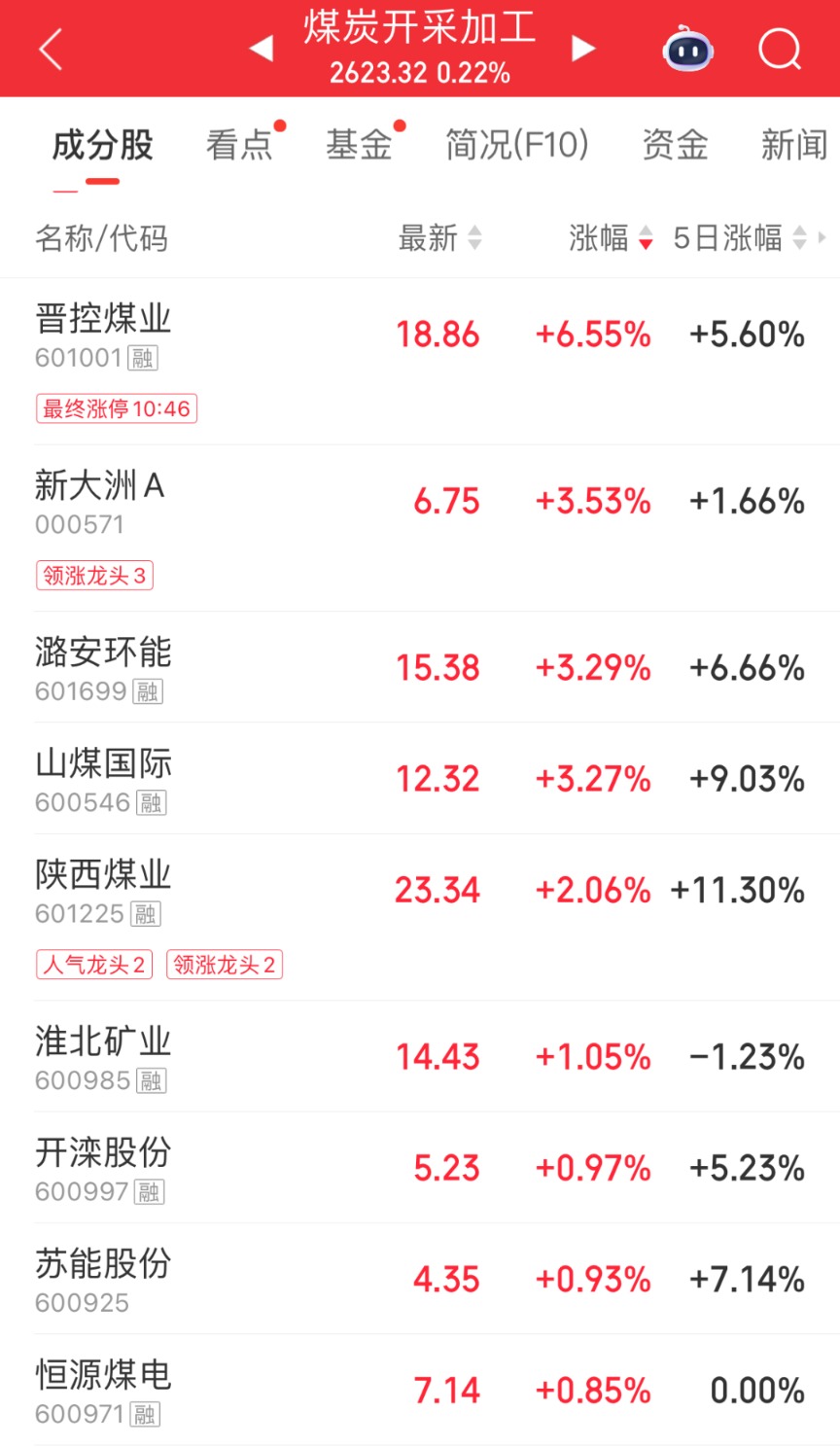The height and width of the screenshot is (1447, 840).
Task: Switch to the 基金 tab
Action: [x=359, y=145]
